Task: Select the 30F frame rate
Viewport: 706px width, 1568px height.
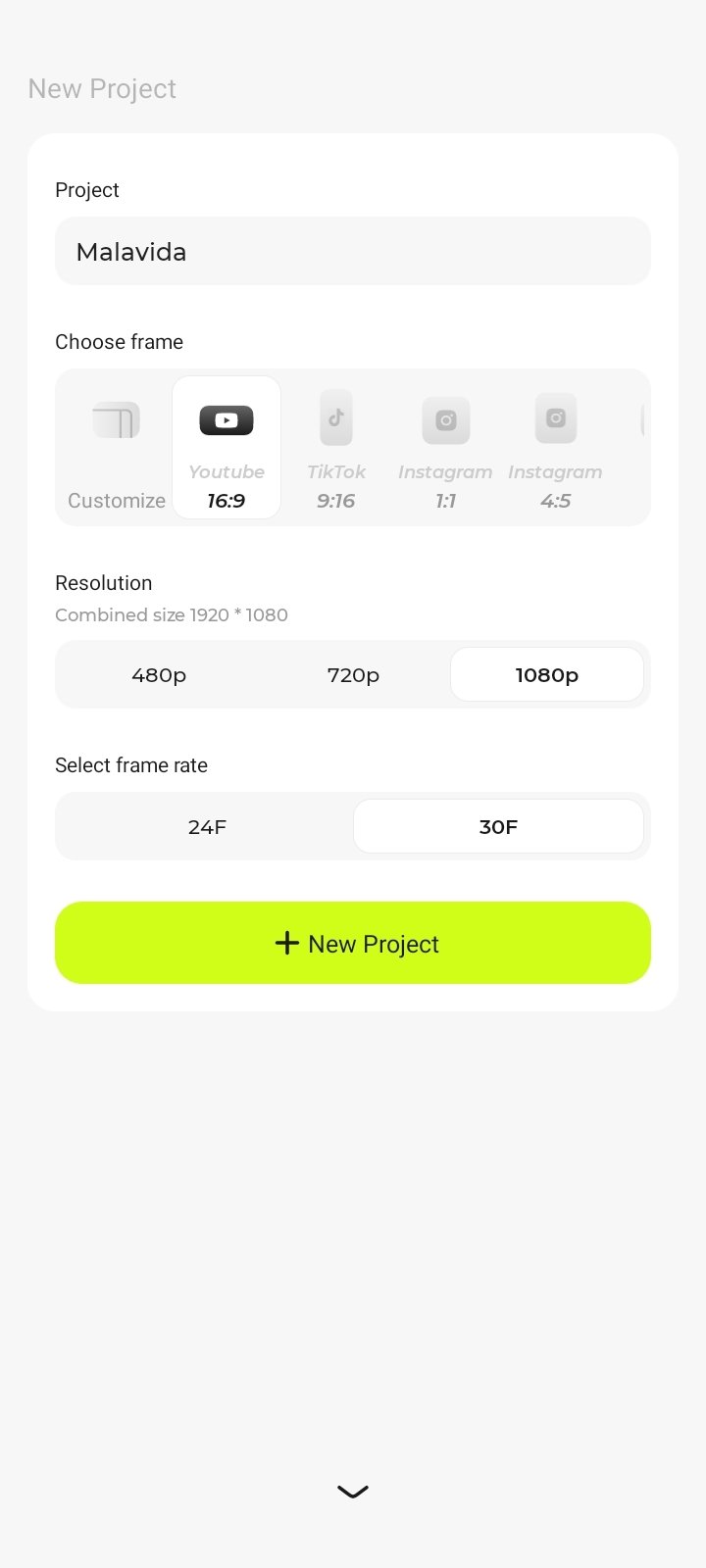Action: pos(498,826)
